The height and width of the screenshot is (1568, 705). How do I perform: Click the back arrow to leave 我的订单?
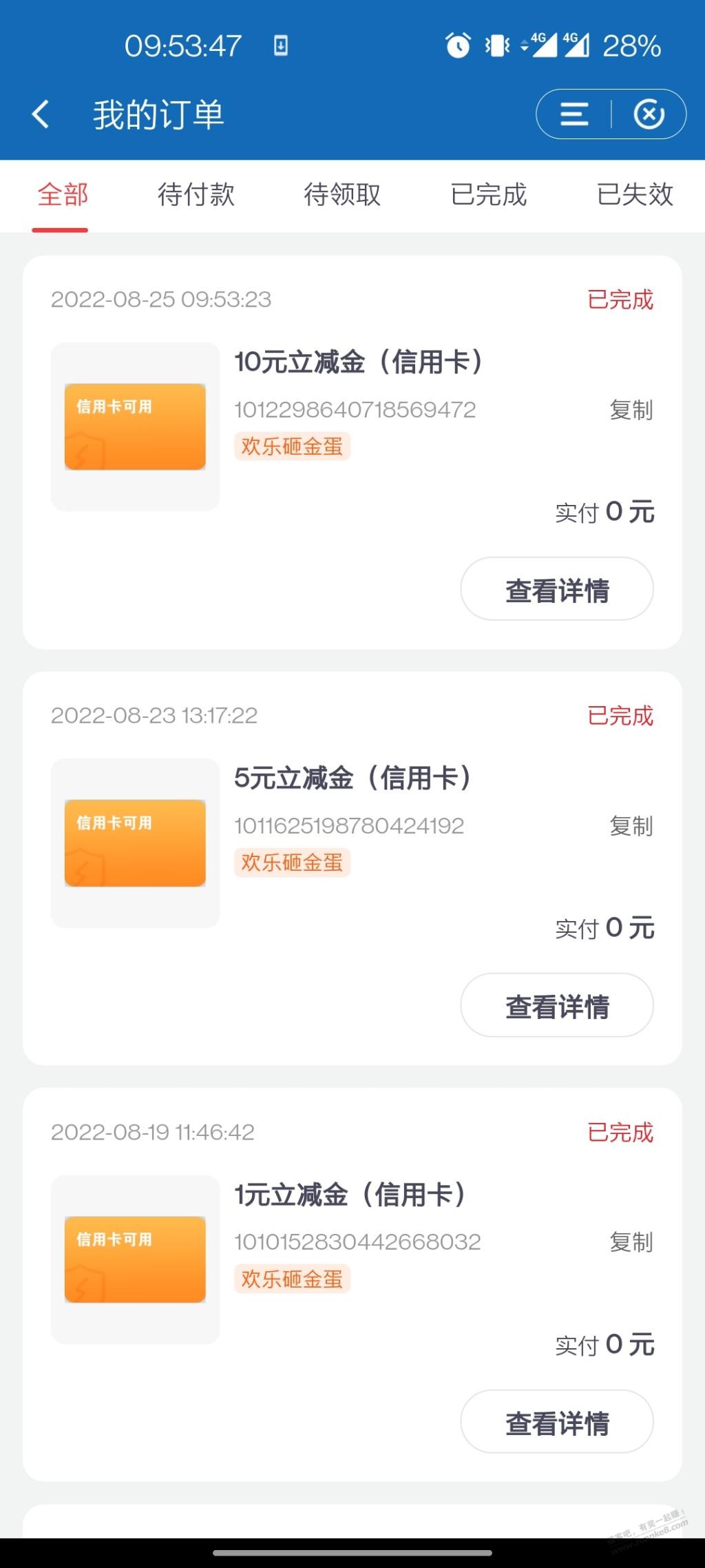39,114
